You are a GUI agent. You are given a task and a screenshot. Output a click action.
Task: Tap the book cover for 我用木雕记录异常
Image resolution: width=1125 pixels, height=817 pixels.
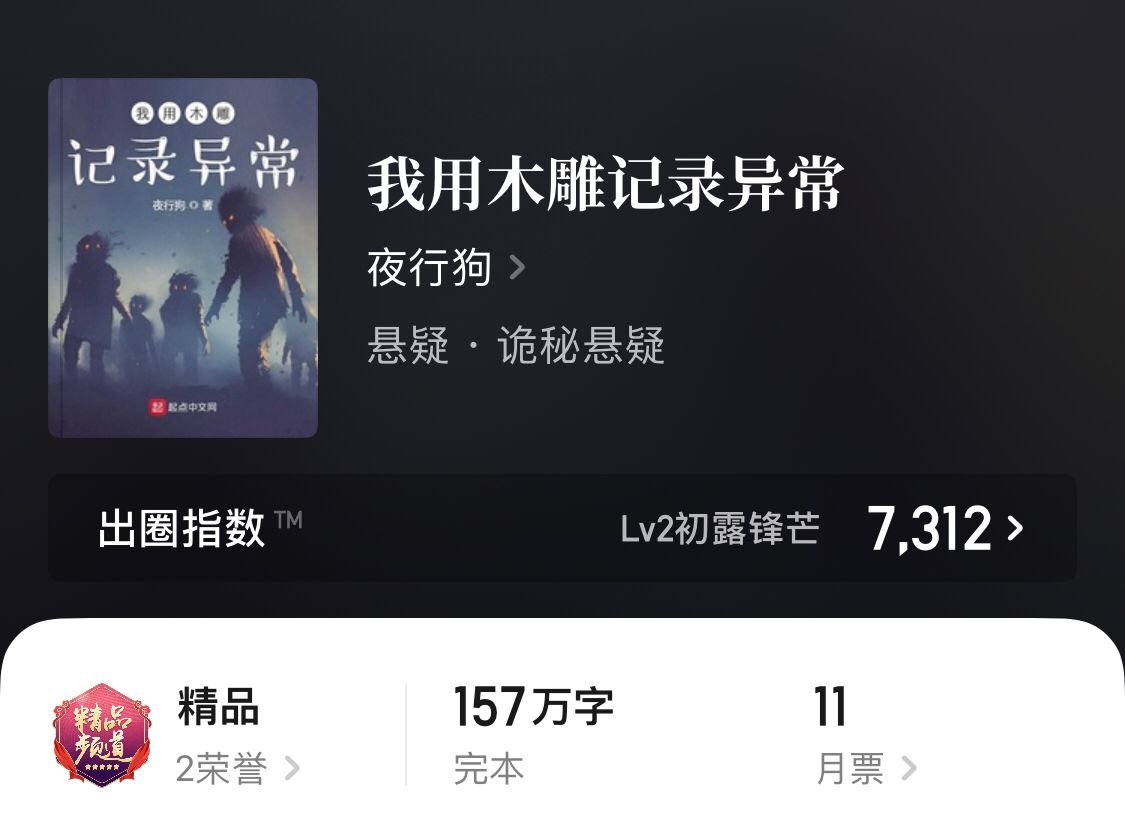coord(183,258)
